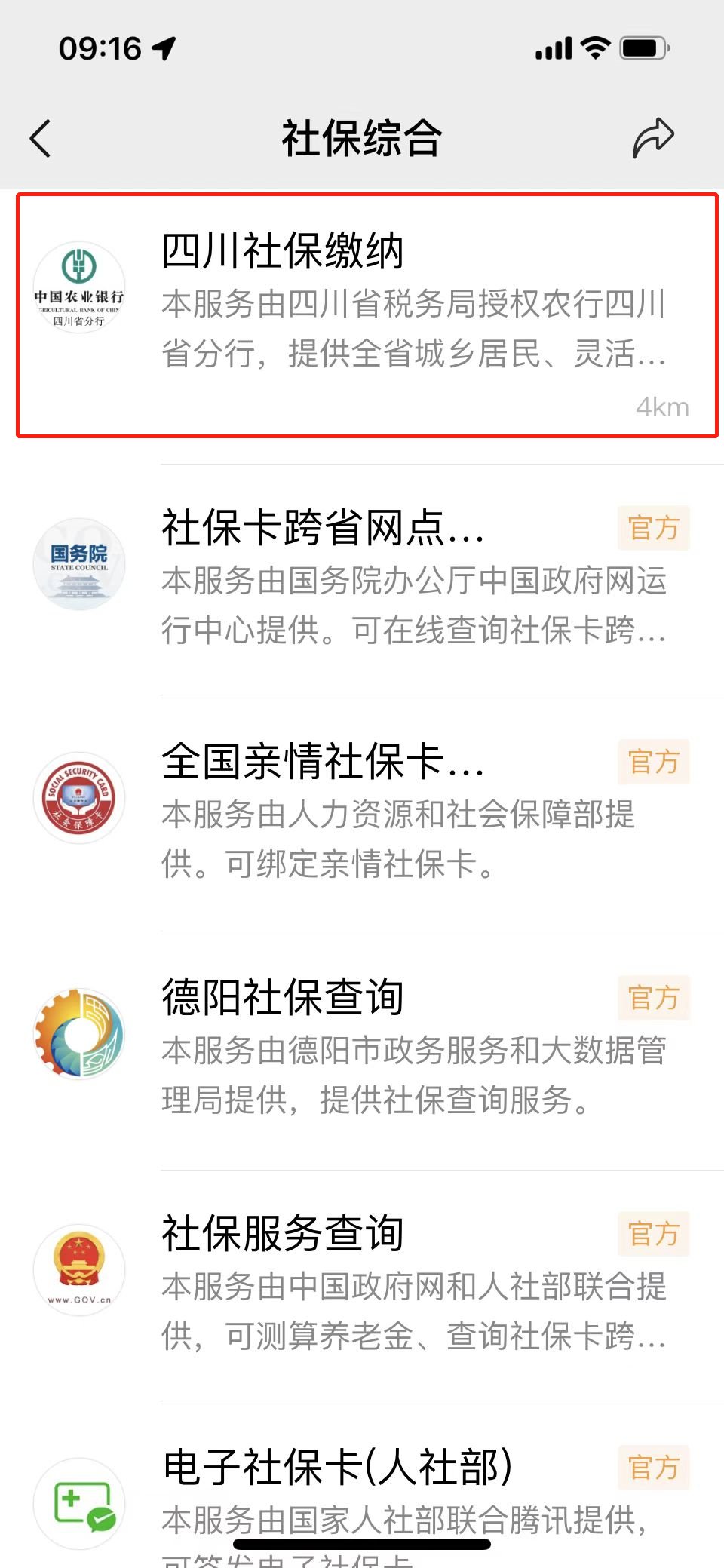Go back from 社保综合 page

click(41, 139)
